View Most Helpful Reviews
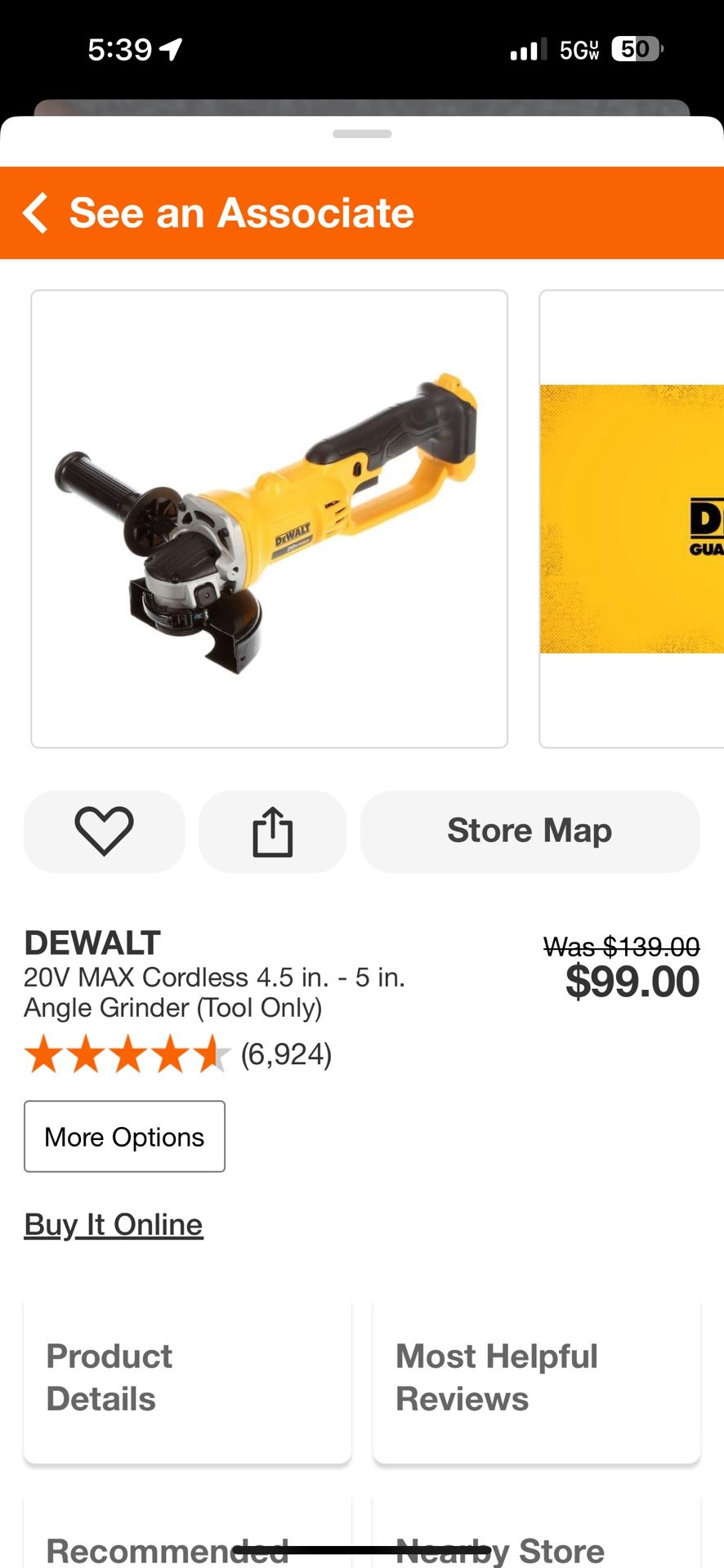Viewport: 724px width, 1568px height. point(536,1379)
